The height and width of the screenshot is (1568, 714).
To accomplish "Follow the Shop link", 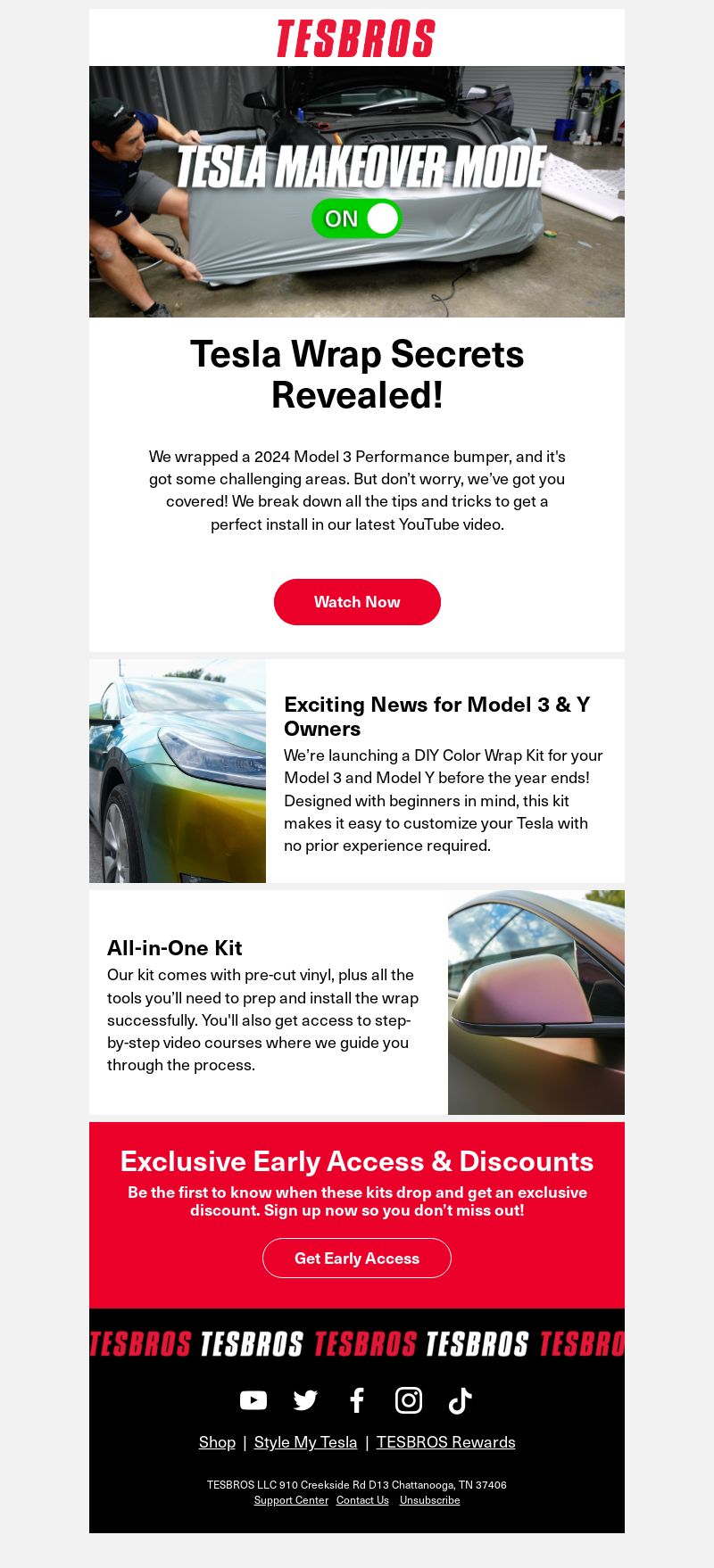I will pyautogui.click(x=217, y=1442).
